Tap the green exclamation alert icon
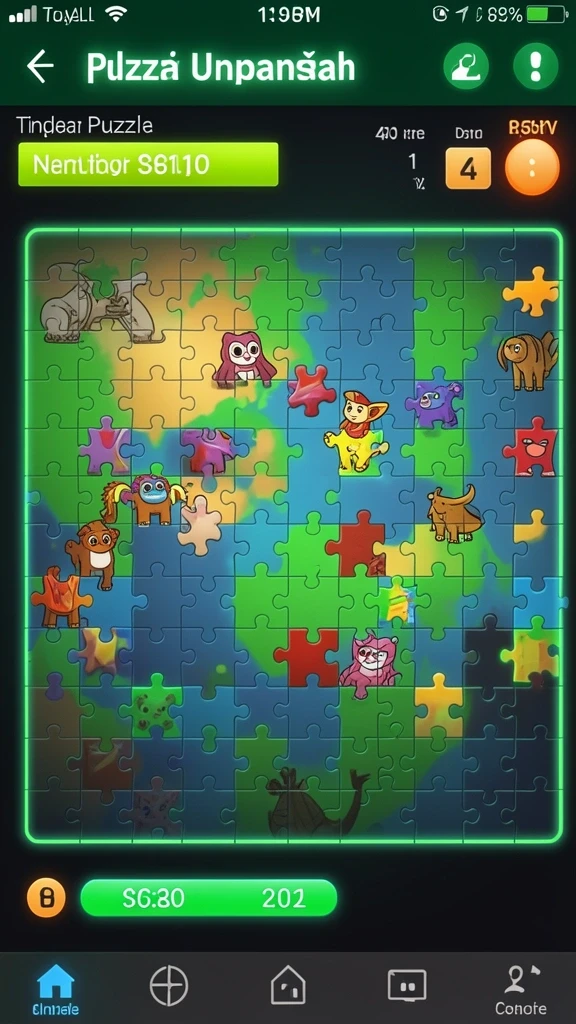This screenshot has height=1024, width=576. pyautogui.click(x=536, y=66)
